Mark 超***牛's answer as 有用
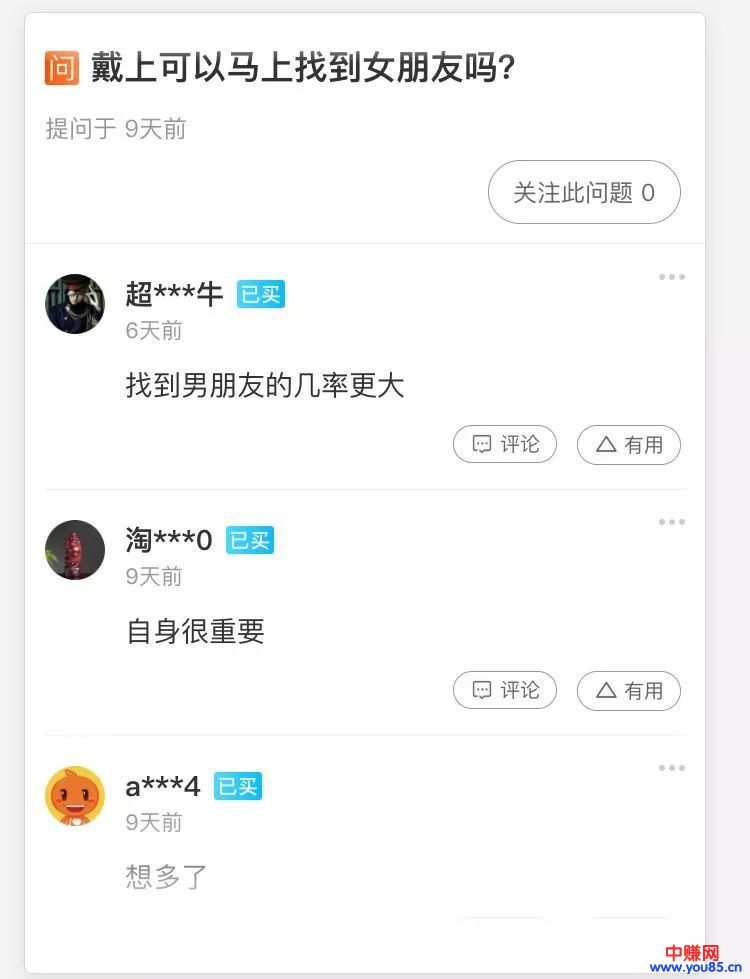Viewport: 750px width, 979px height. 629,445
